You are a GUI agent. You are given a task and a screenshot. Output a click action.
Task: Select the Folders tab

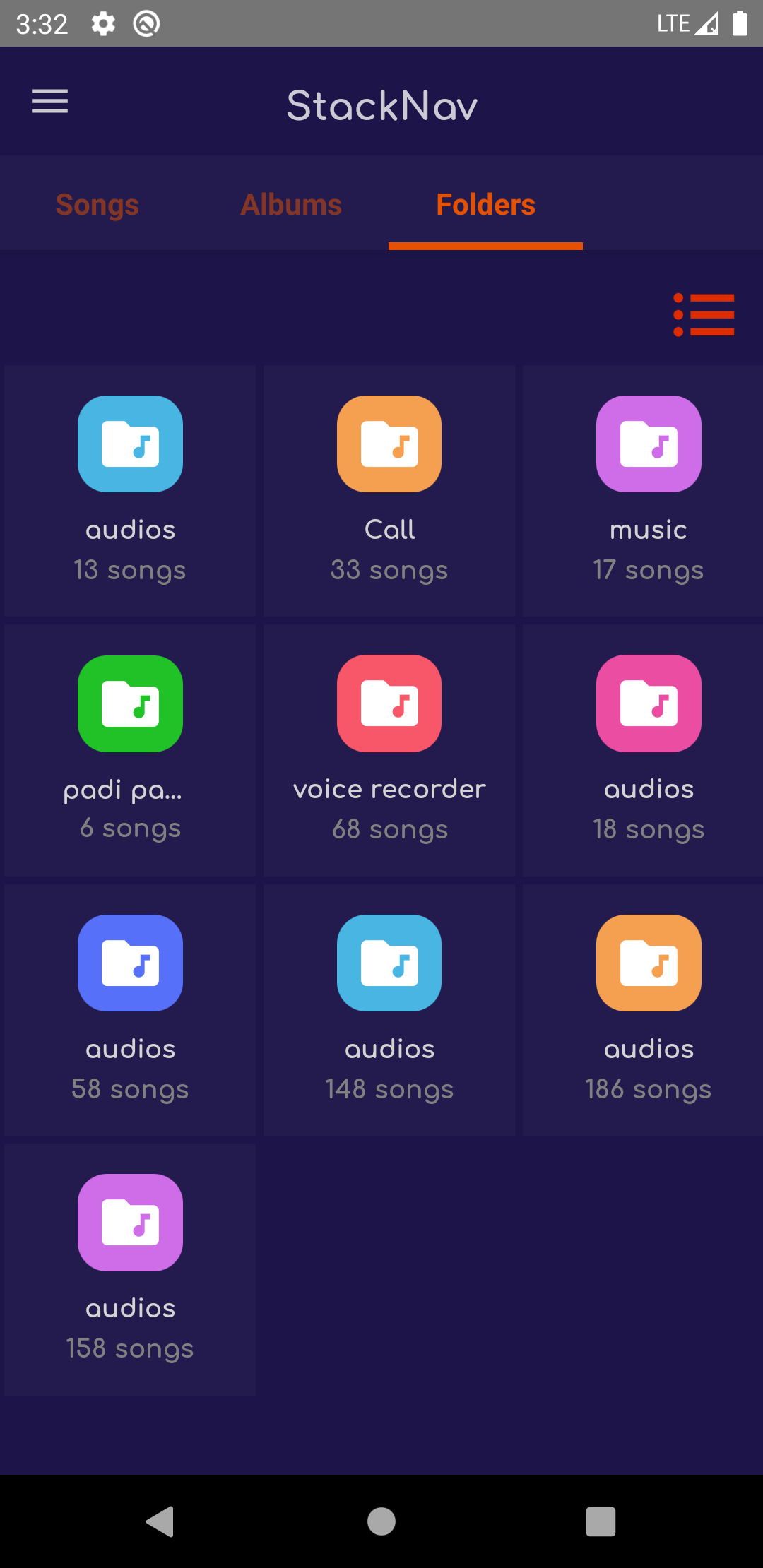tap(485, 203)
